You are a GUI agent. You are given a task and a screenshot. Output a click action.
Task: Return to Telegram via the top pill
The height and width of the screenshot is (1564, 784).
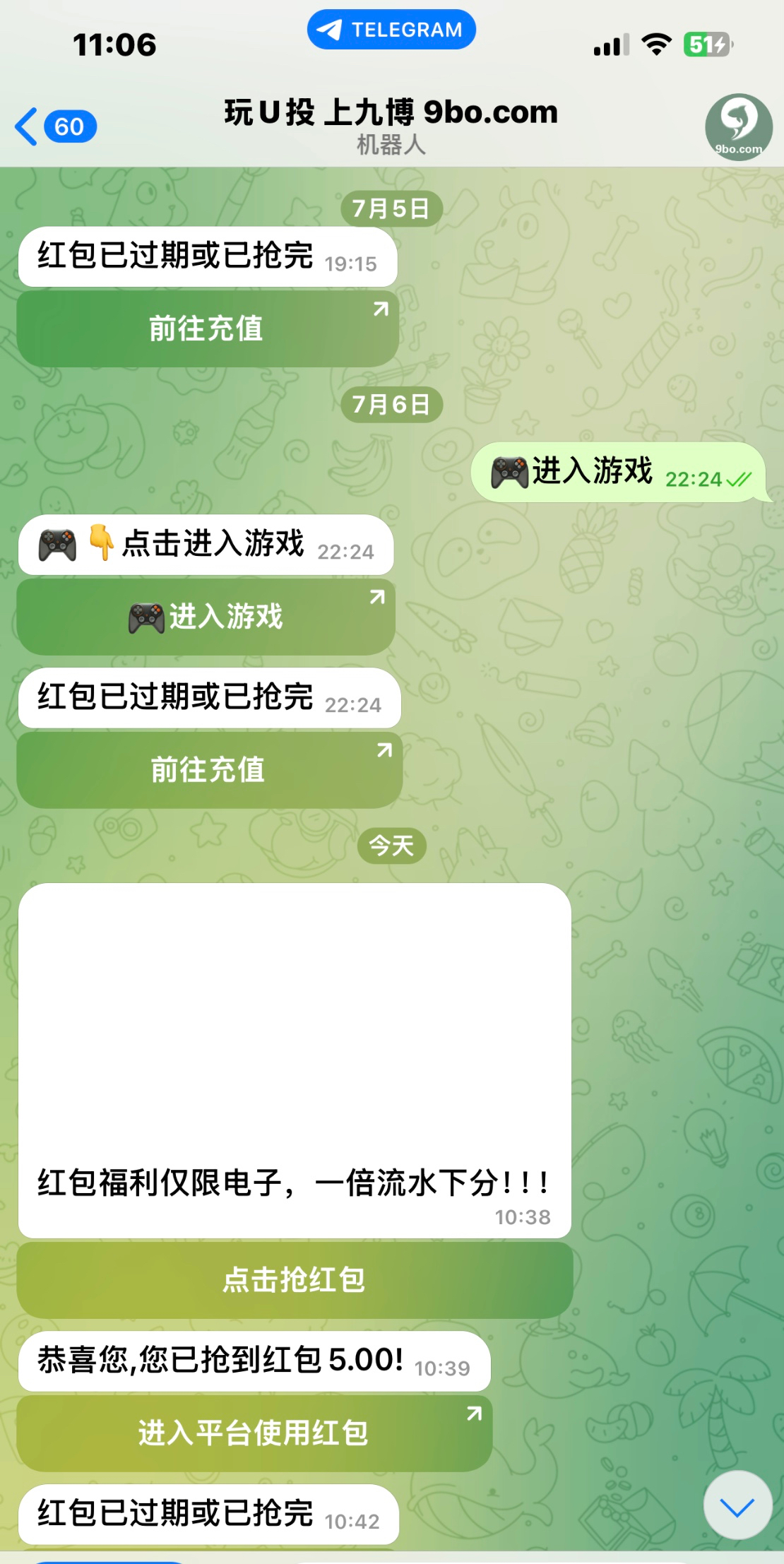pos(391,30)
